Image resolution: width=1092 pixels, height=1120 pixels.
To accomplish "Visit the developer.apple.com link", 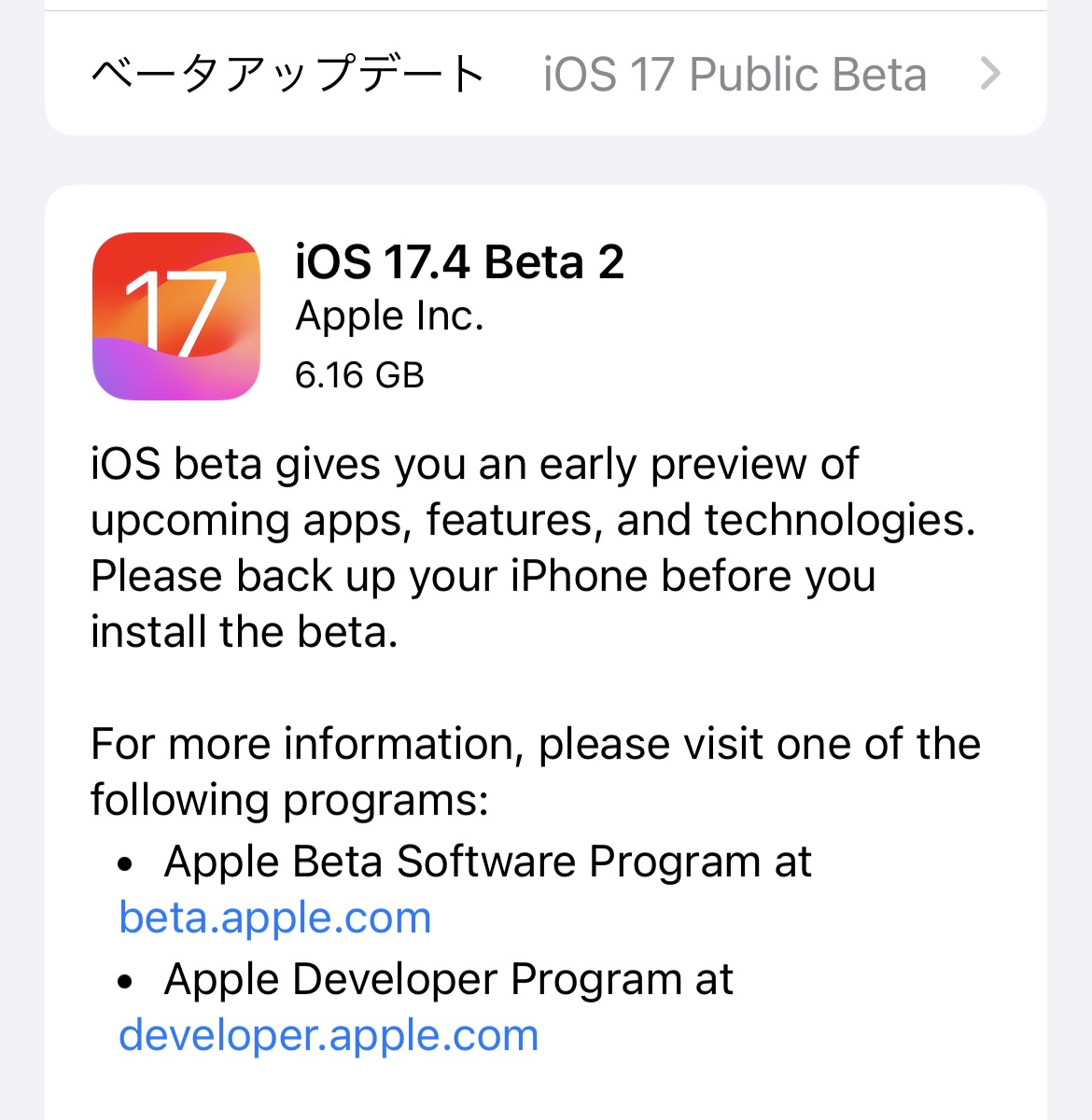I will (329, 1036).
